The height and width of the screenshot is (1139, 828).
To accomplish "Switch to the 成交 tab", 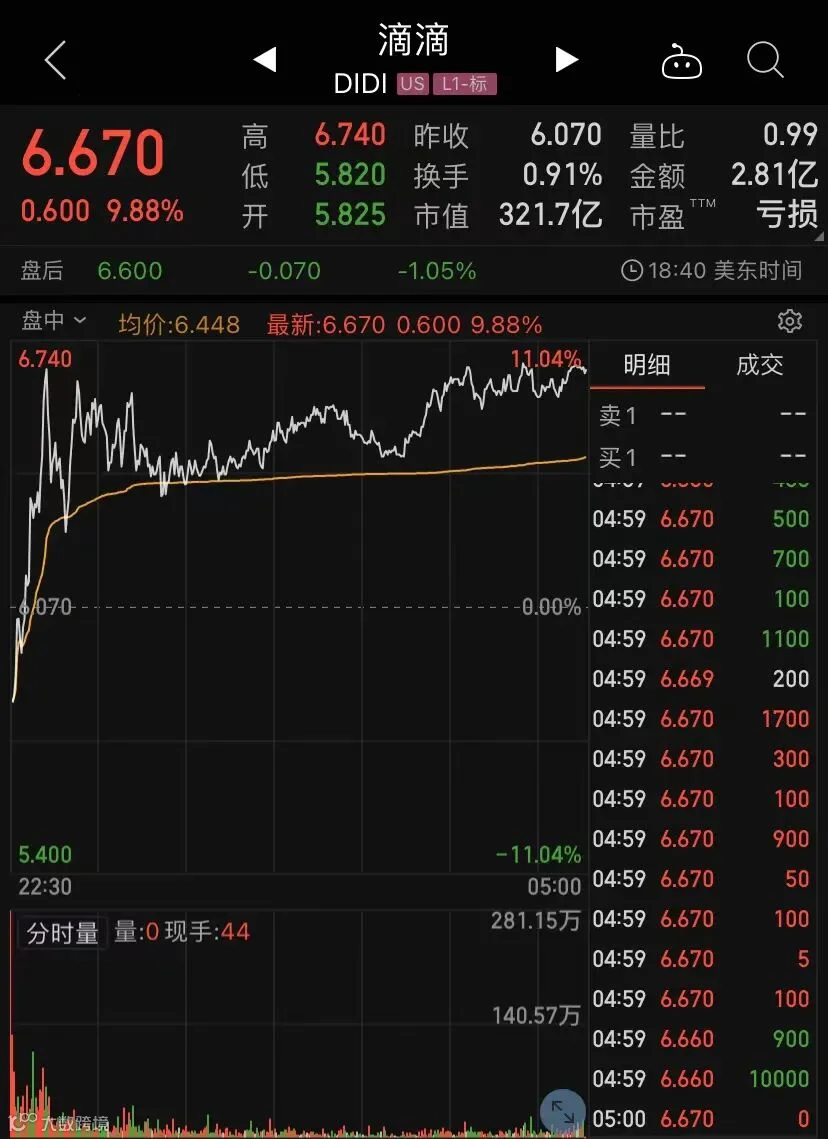I will (x=760, y=365).
